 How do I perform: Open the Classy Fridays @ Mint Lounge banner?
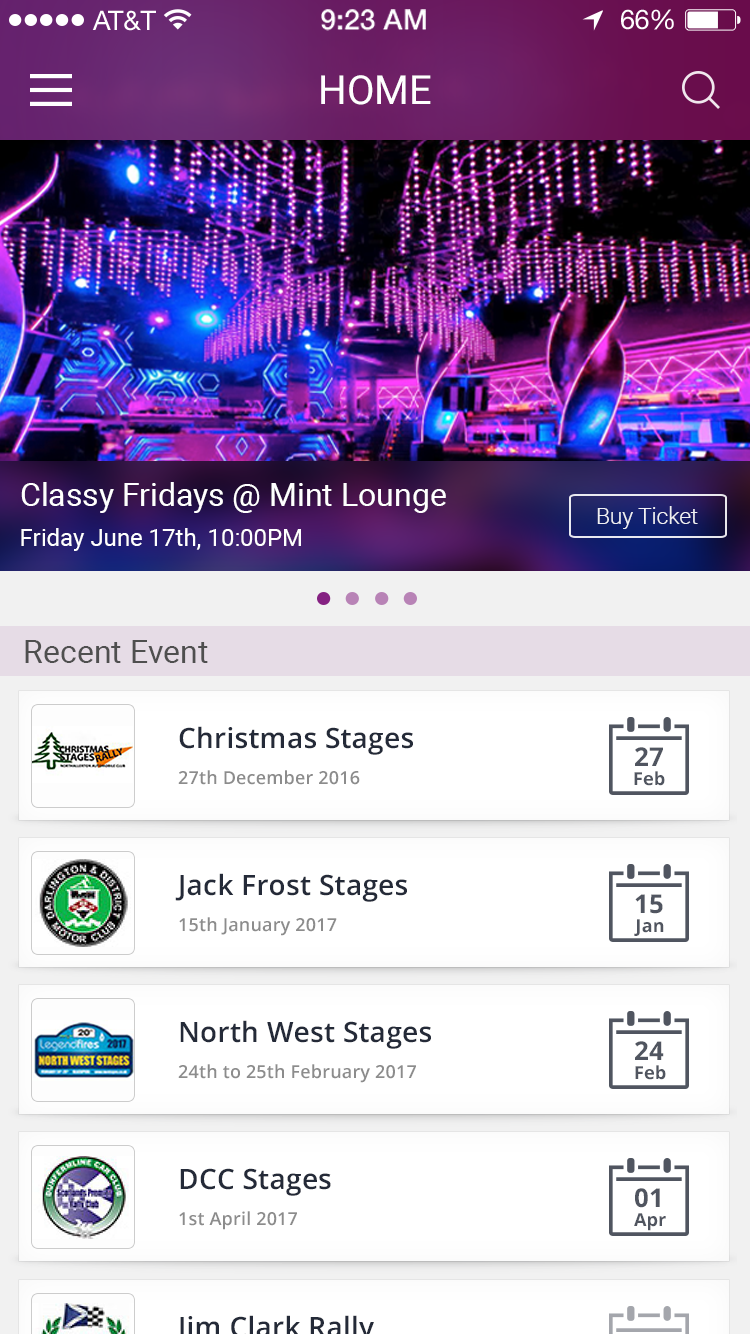tap(375, 320)
